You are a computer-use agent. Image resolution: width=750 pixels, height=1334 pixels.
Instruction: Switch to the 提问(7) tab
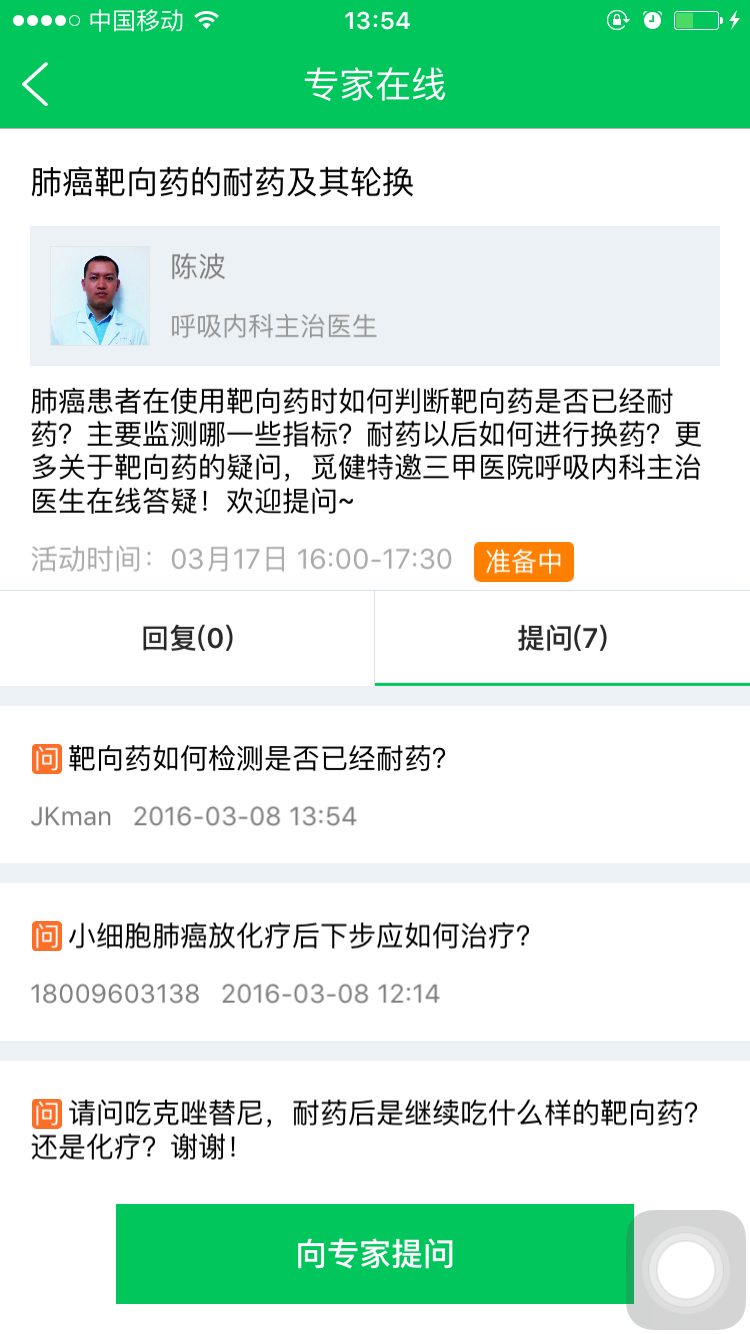[x=560, y=638]
